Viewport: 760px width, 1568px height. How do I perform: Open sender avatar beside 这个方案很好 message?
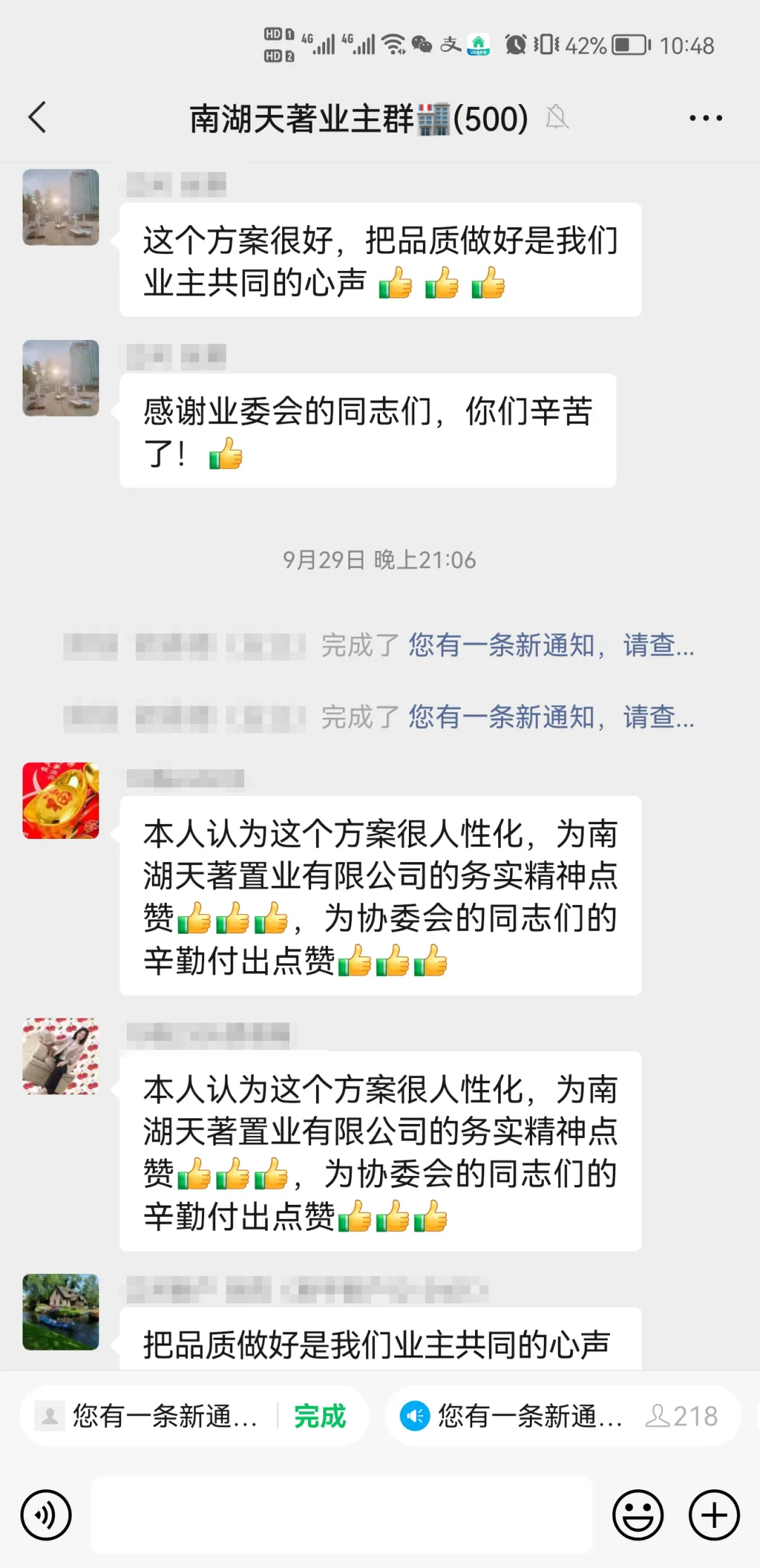(61, 207)
